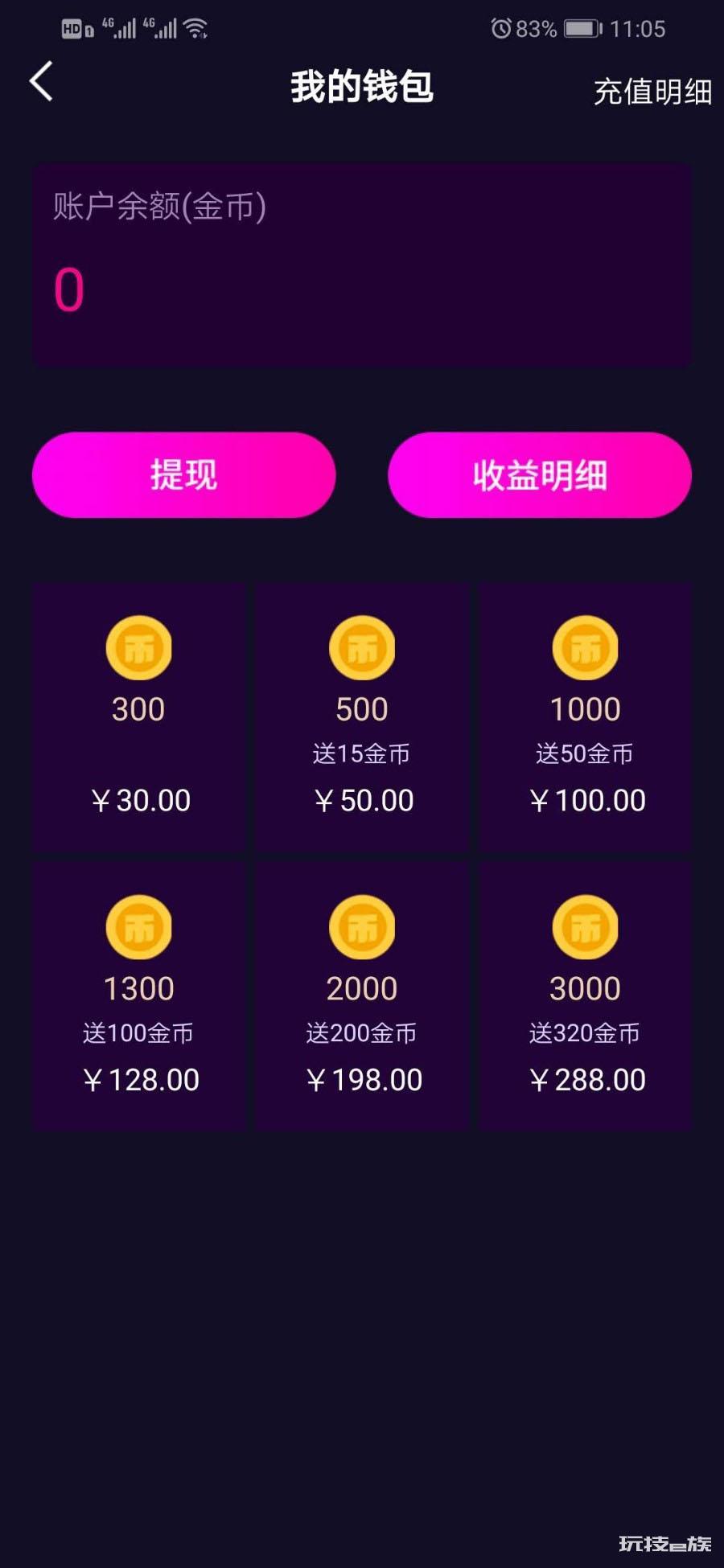This screenshot has height=1568, width=724.
Task: Pick the 2000 coins ¥198.00 package
Action: point(362,996)
